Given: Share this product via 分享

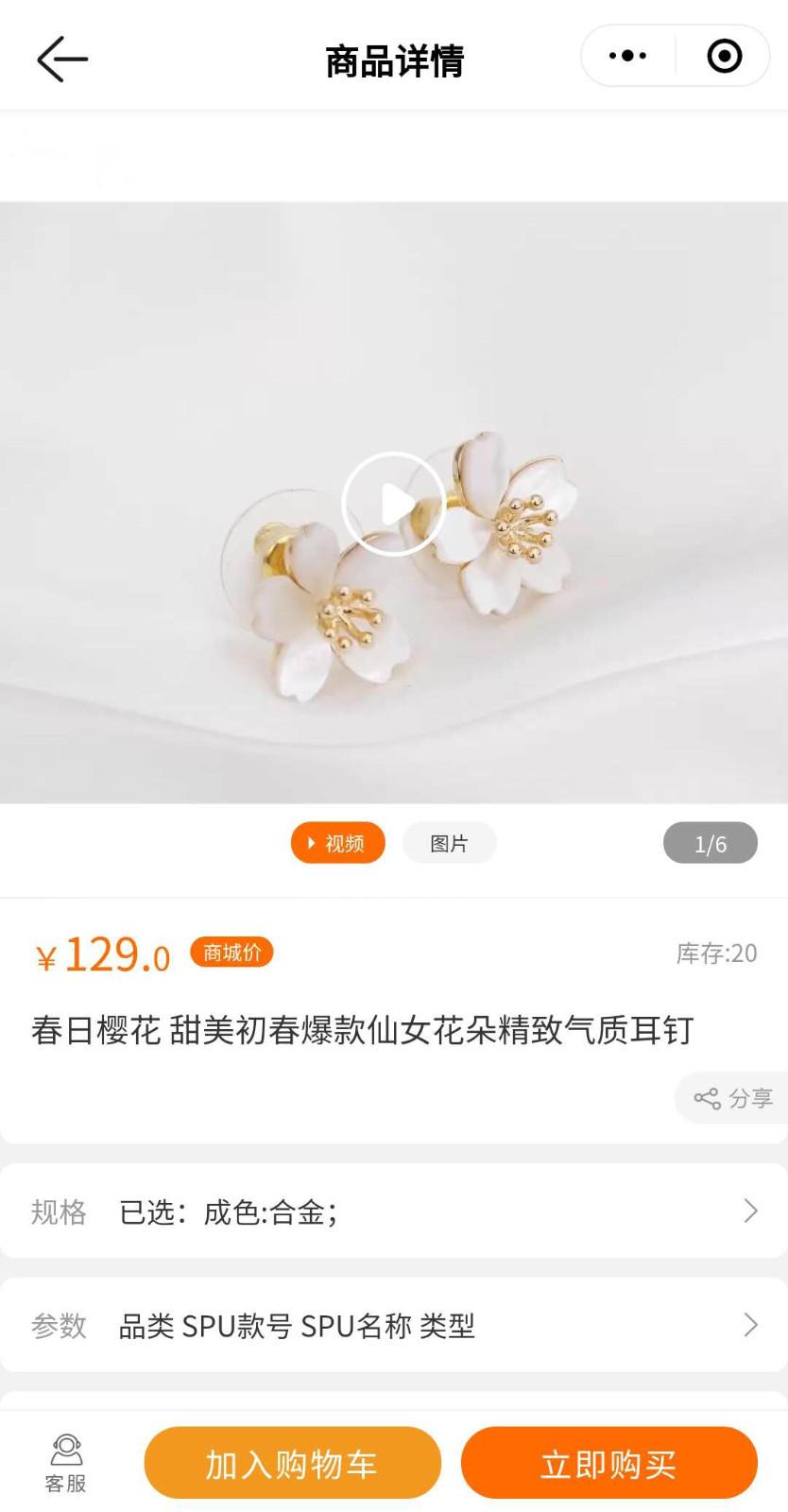Looking at the screenshot, I should (x=733, y=1098).
